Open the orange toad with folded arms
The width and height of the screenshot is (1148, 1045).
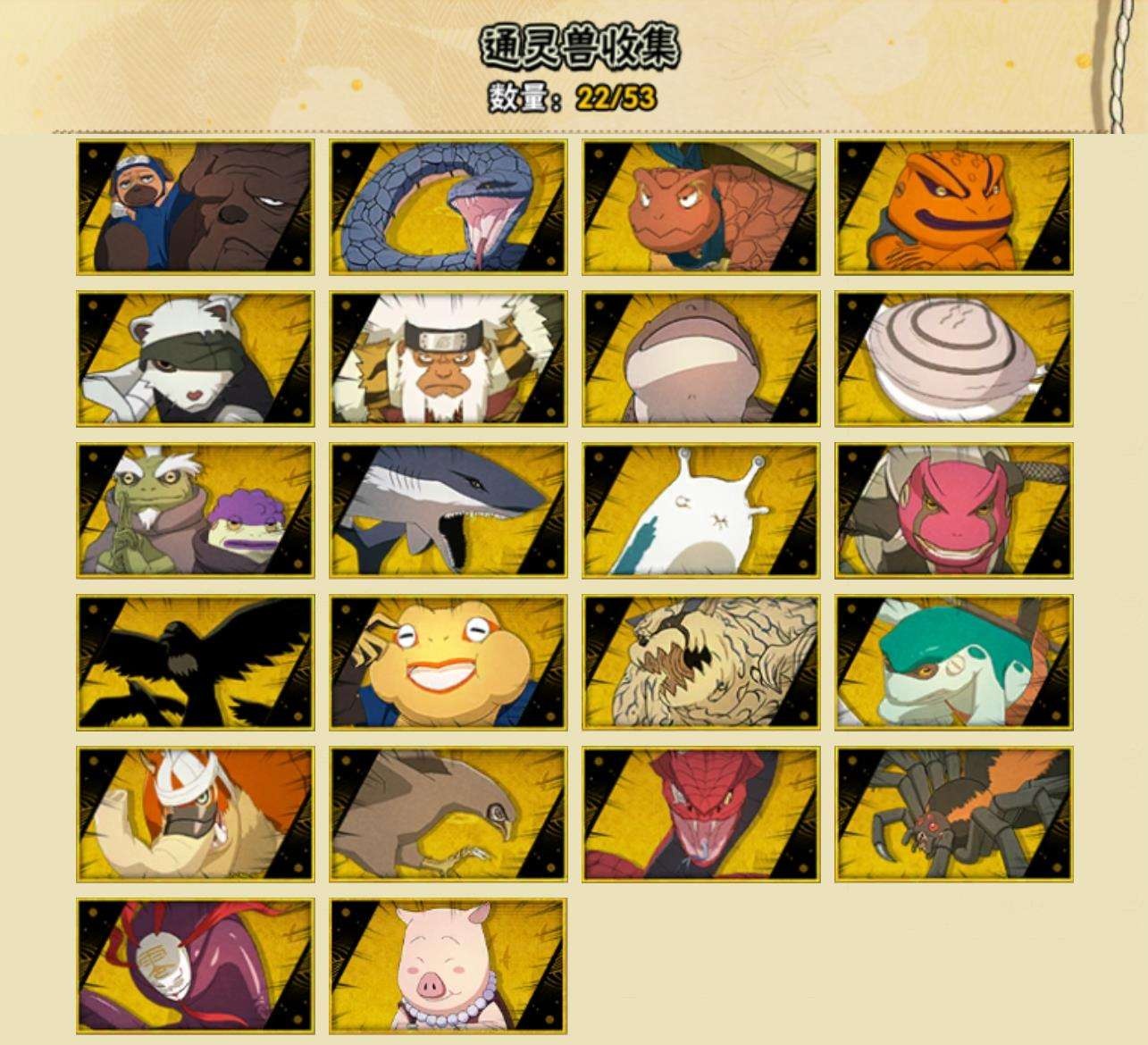954,207
